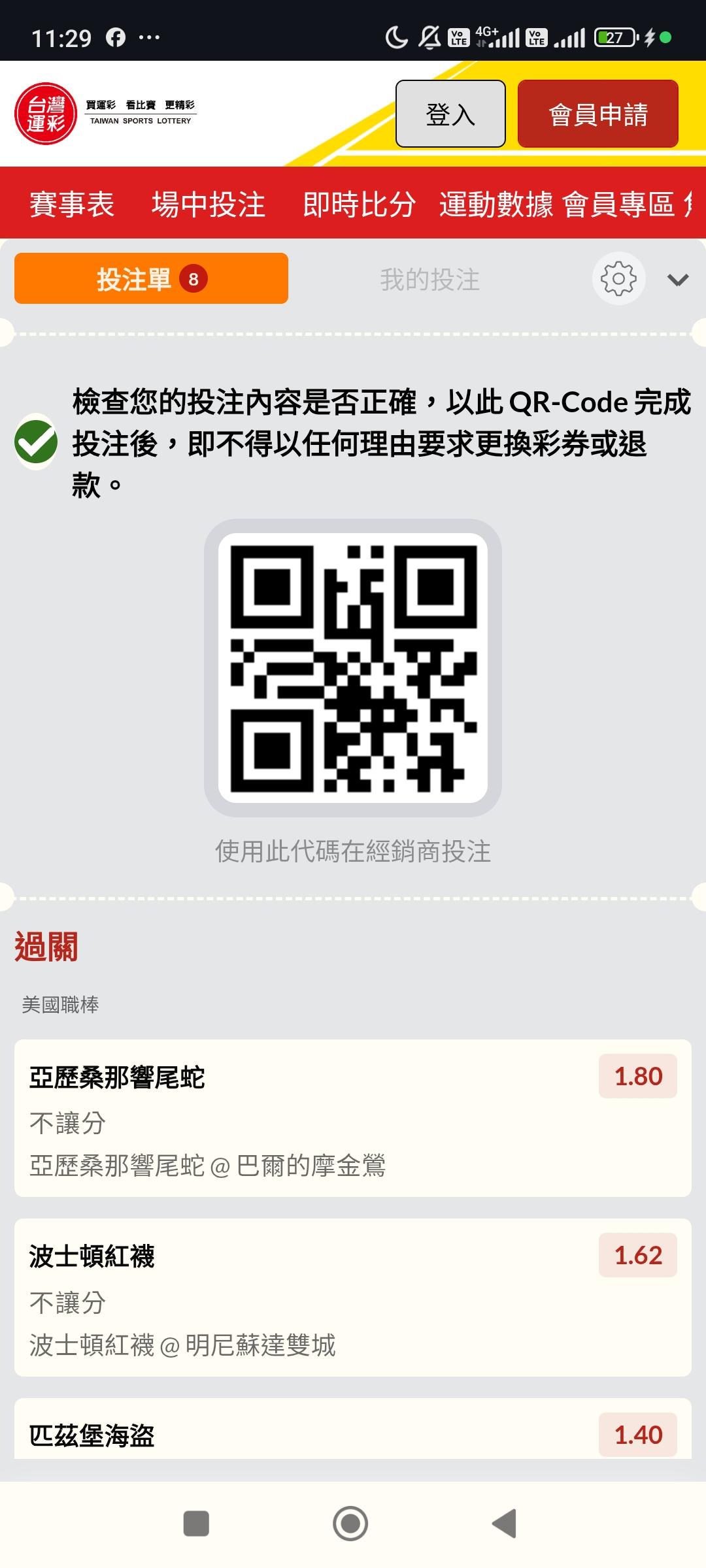Viewport: 706px width, 1568px height.
Task: Open 運動數據 sports data
Action: click(496, 204)
